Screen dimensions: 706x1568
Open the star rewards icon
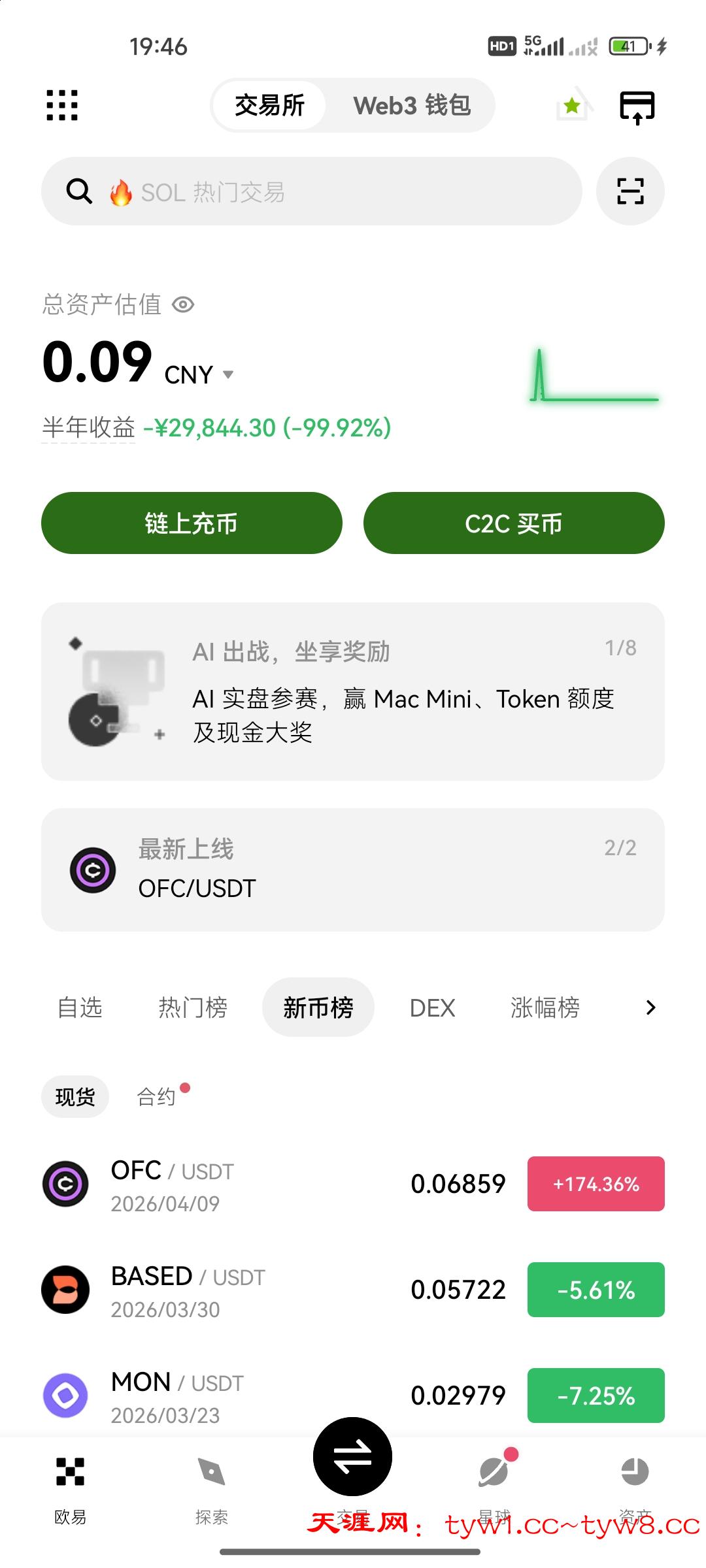click(x=573, y=105)
